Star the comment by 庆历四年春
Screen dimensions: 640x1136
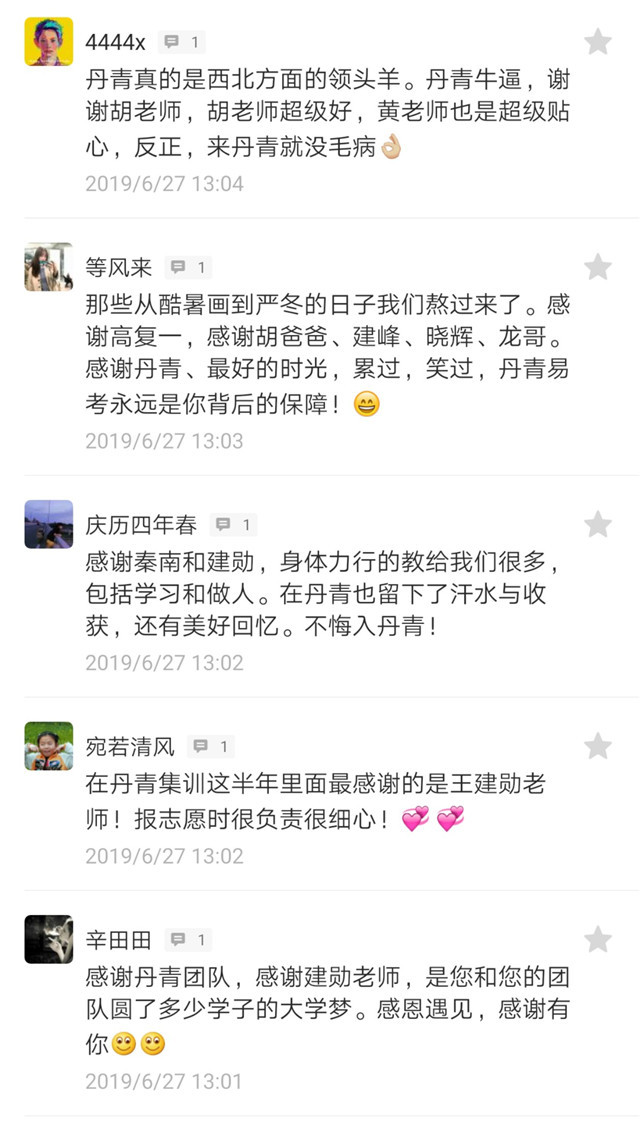point(597,524)
